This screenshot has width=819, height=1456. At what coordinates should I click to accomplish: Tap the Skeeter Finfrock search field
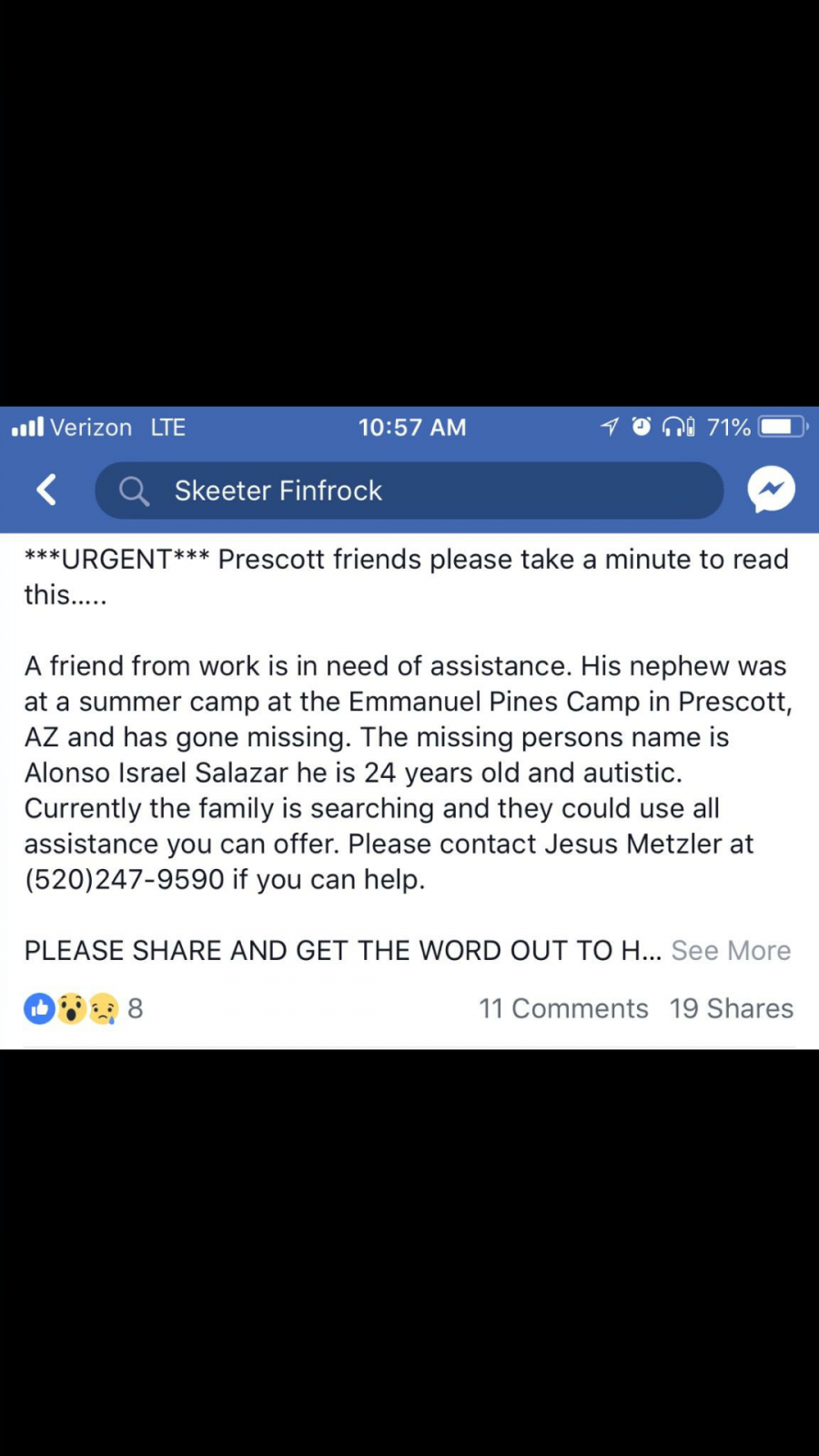[x=409, y=490]
